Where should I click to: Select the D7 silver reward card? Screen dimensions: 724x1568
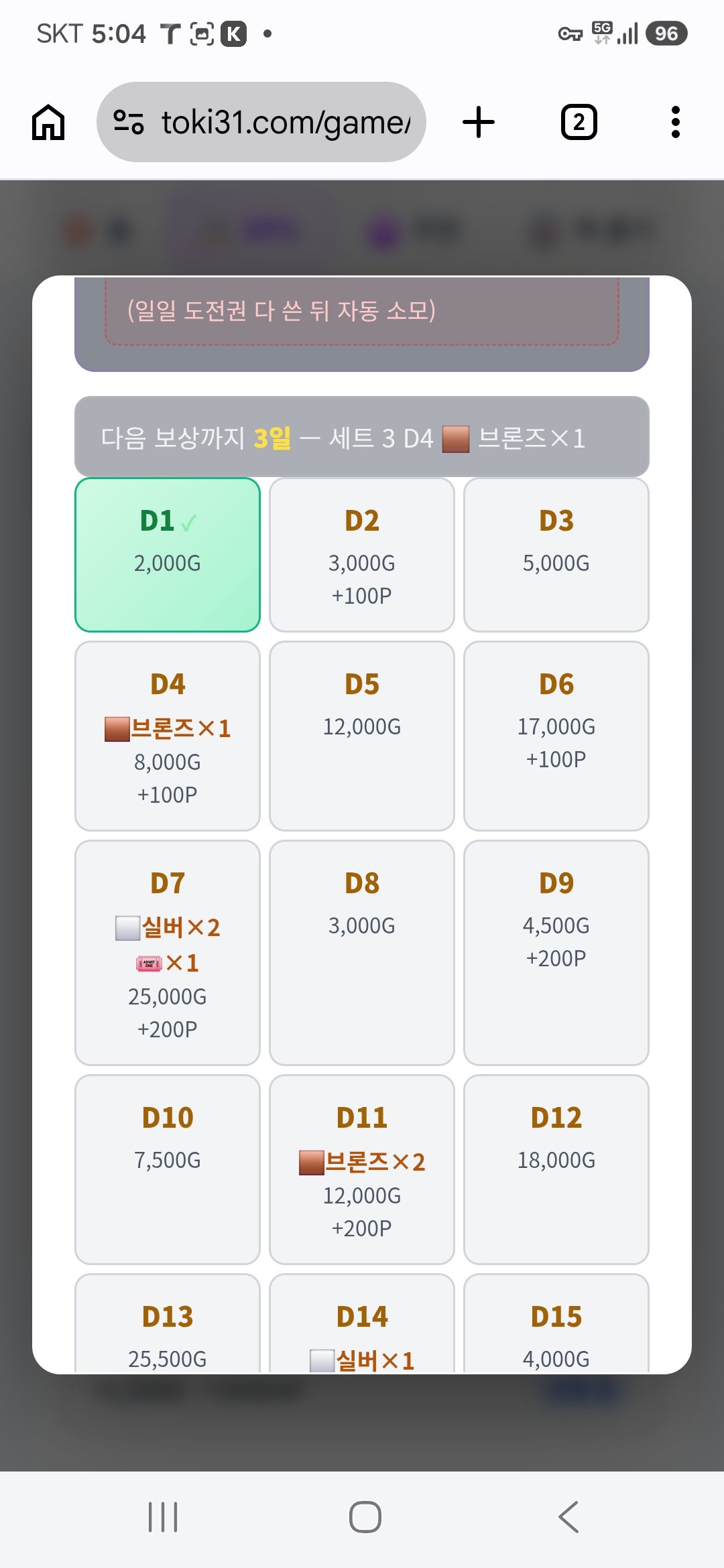pyautogui.click(x=168, y=953)
